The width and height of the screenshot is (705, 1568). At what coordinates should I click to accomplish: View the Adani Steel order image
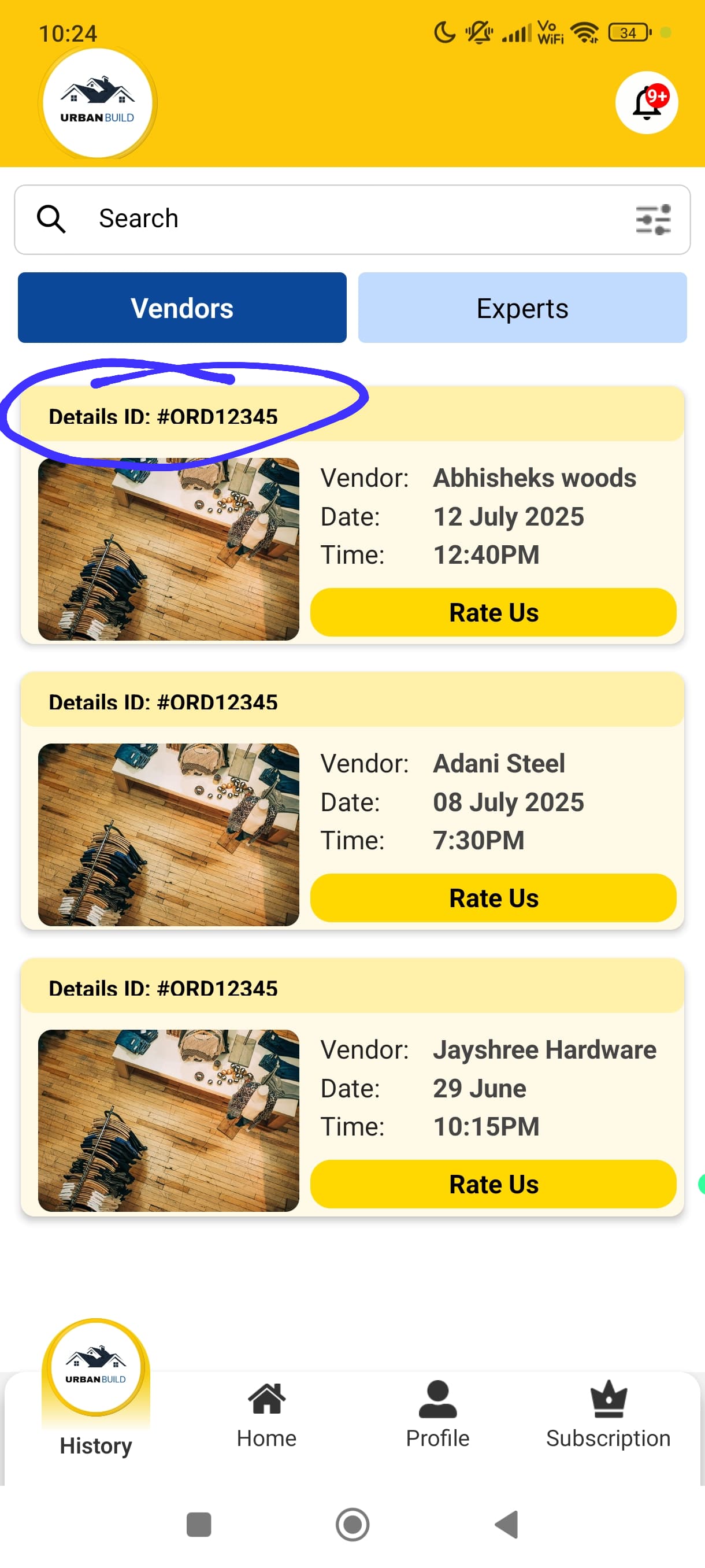[x=169, y=834]
